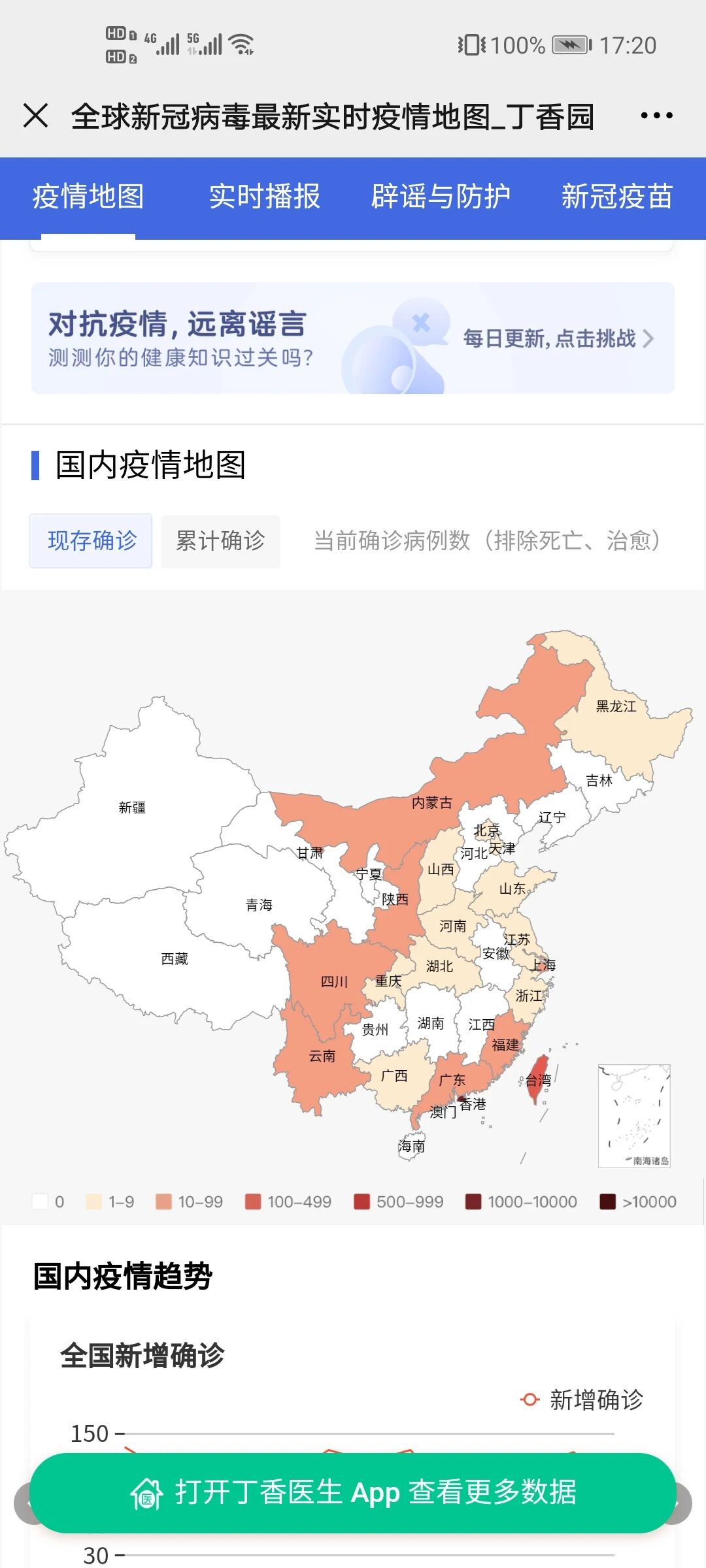This screenshot has width=706, height=1568.
Task: Tap 黑龙江 province on the map
Action: [616, 706]
